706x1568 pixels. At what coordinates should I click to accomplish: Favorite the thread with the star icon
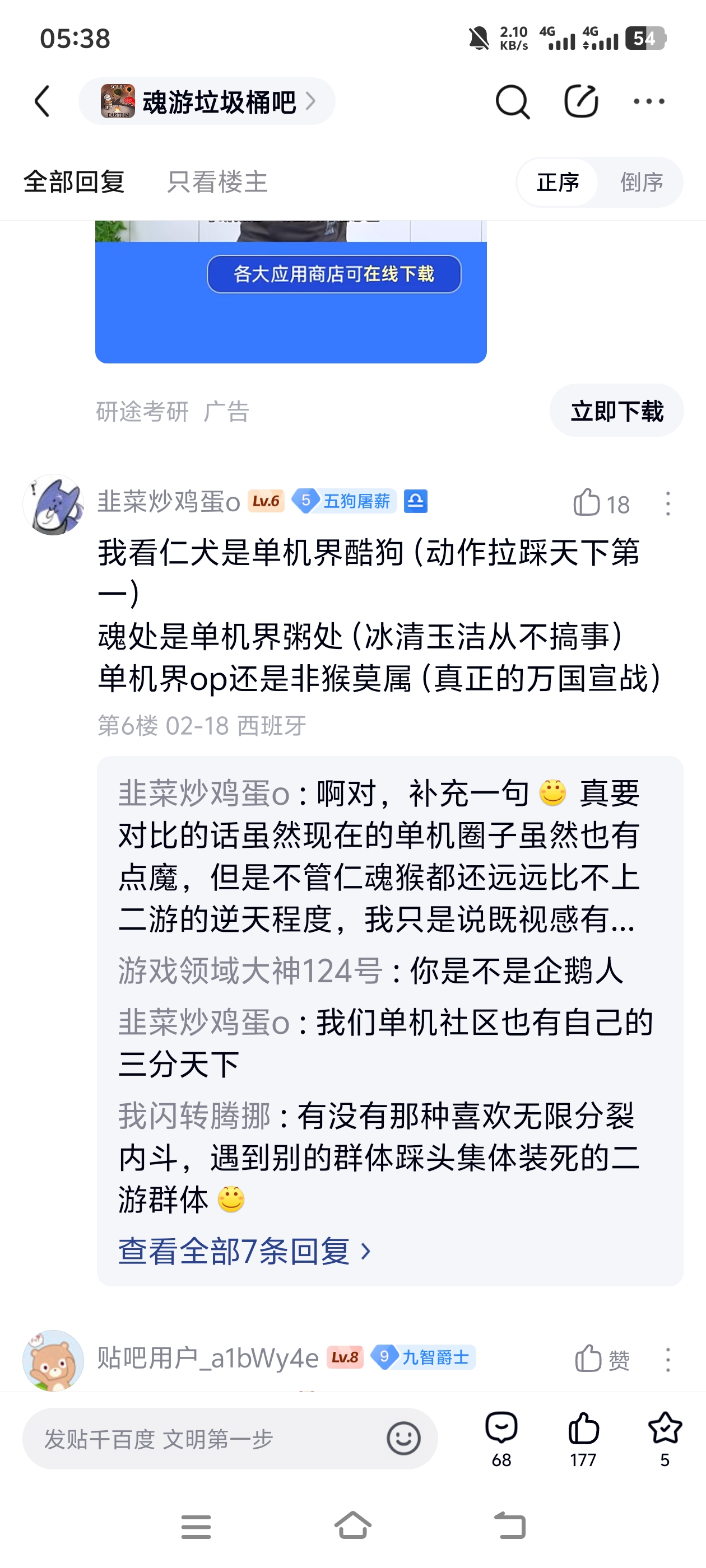(x=665, y=1440)
